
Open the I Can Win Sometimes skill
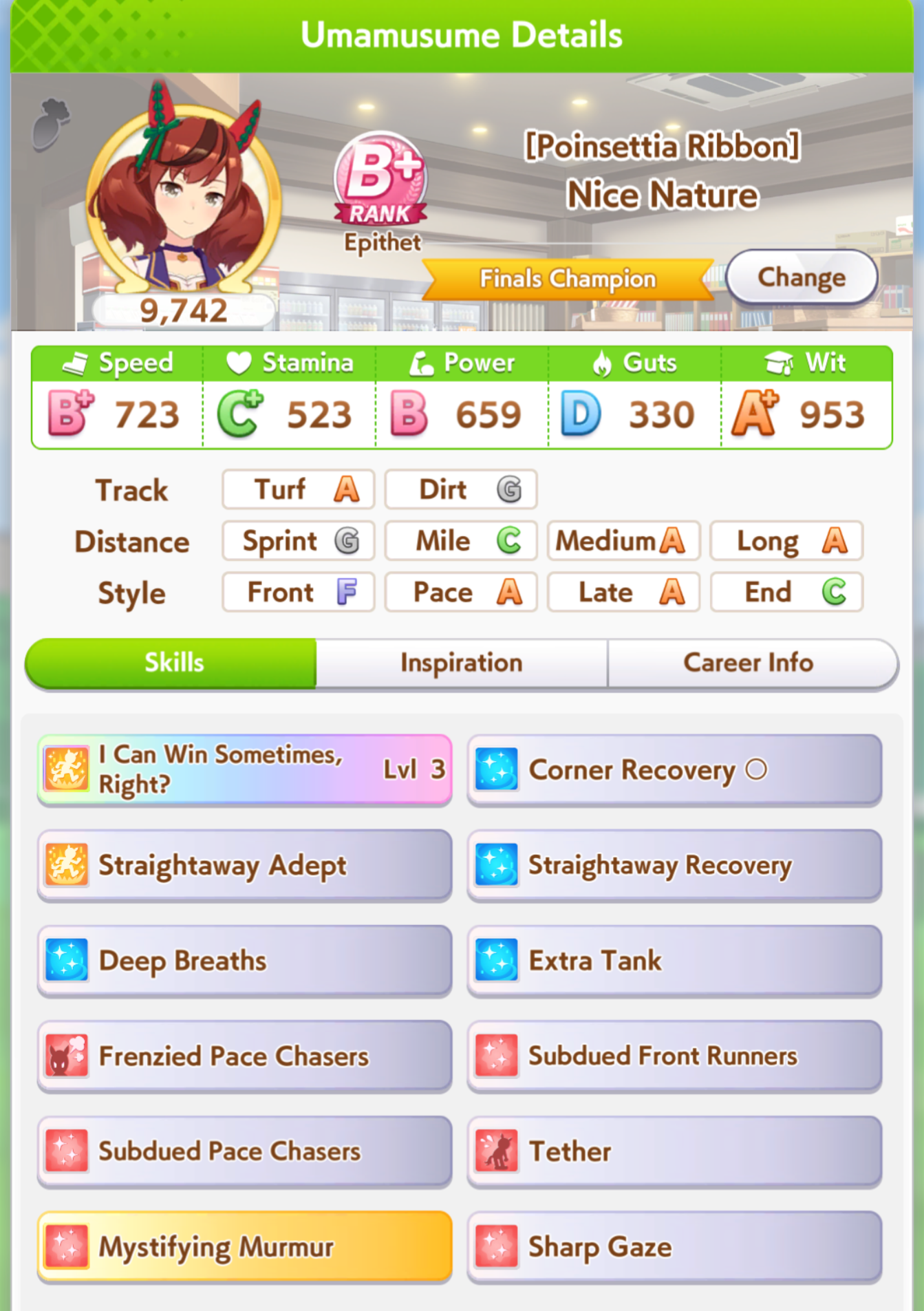244,769
